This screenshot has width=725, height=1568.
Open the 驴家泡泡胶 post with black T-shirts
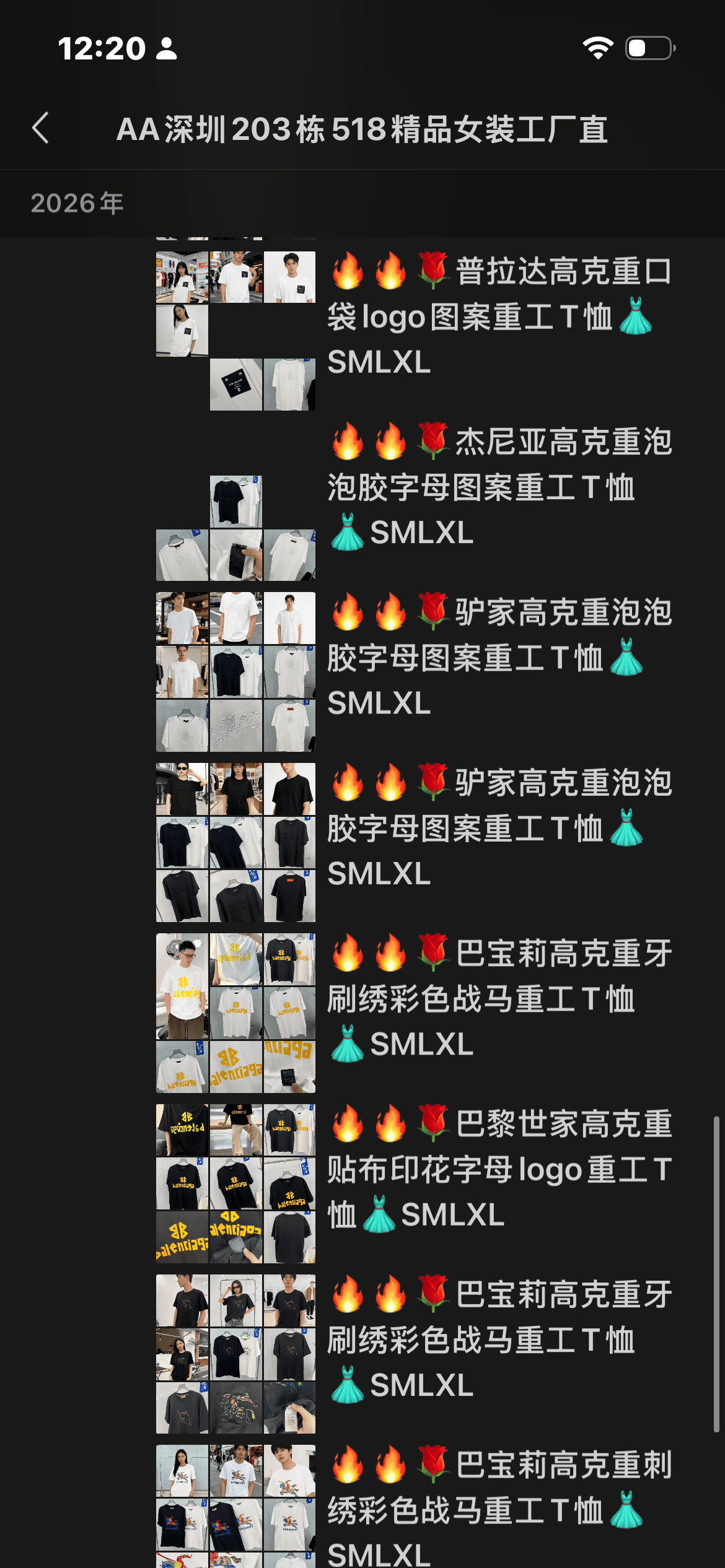point(499,827)
